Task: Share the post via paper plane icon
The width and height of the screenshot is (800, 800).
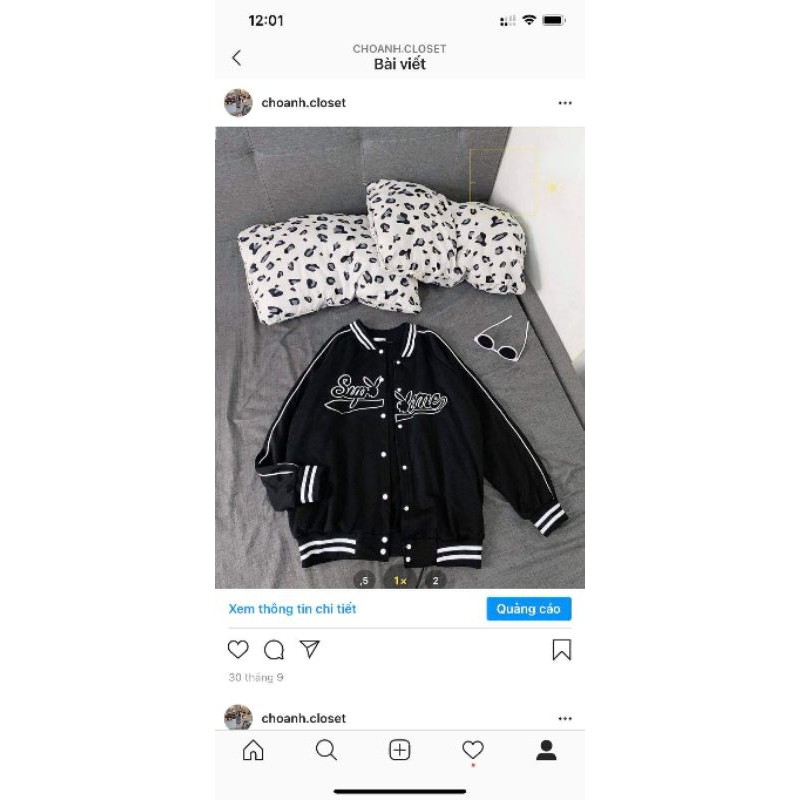Action: click(x=310, y=650)
